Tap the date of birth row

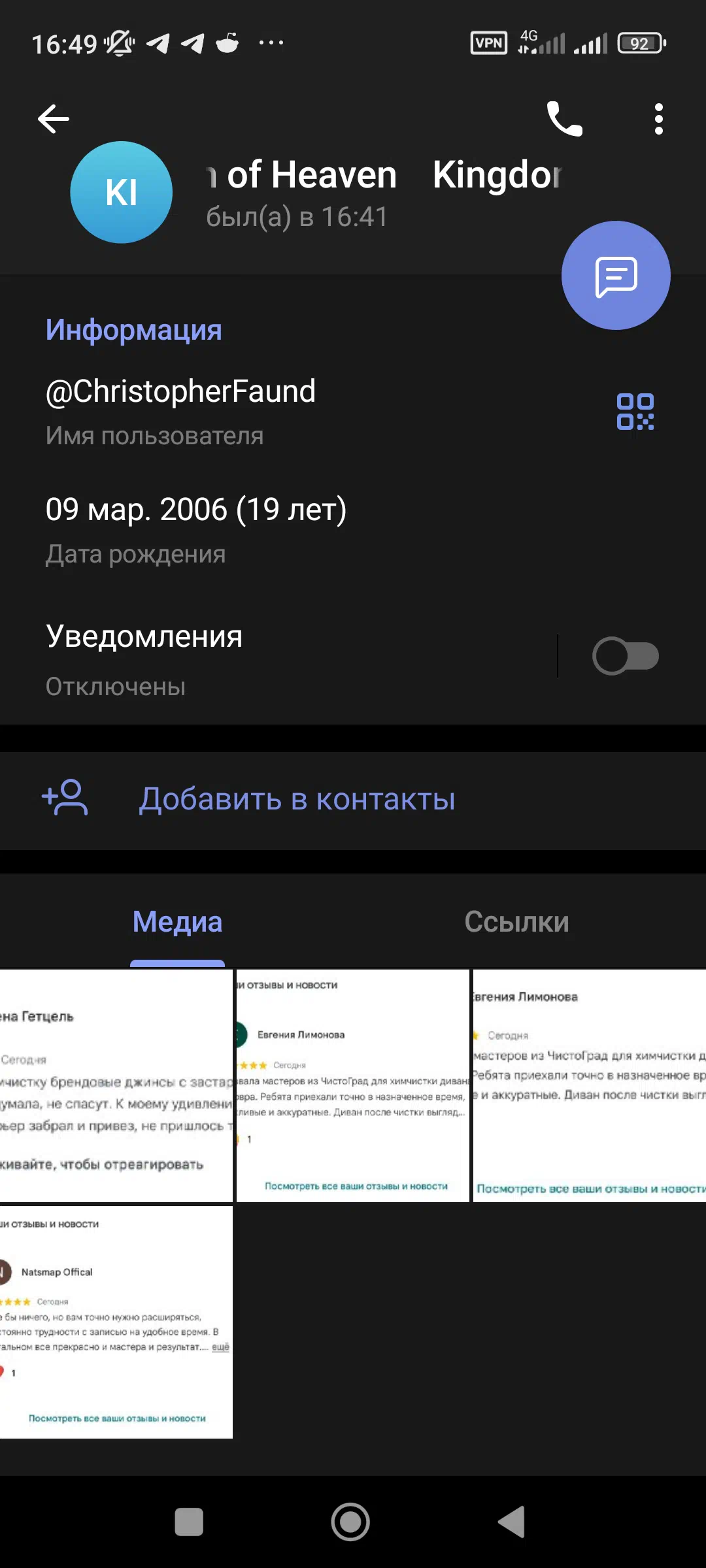pyautogui.click(x=353, y=529)
